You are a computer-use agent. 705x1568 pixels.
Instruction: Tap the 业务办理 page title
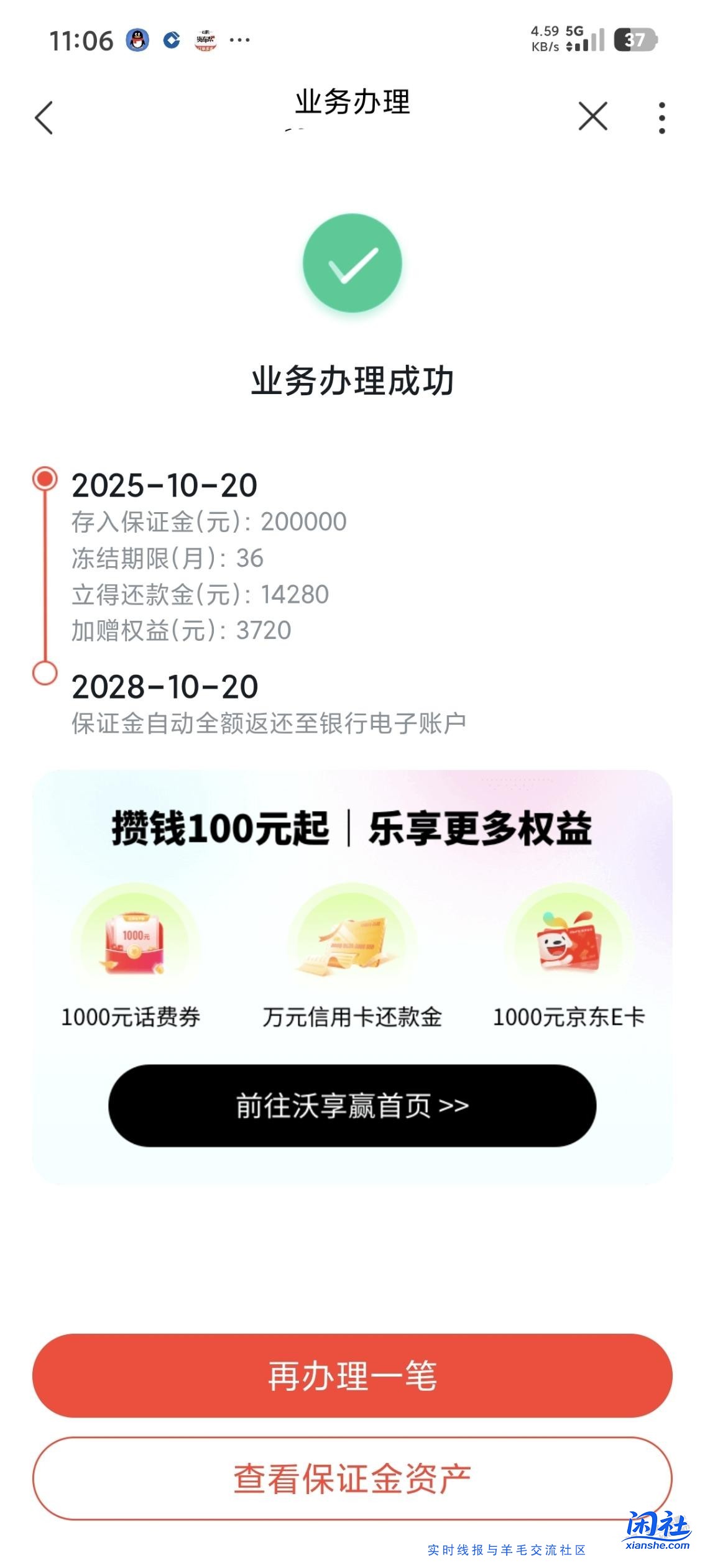pyautogui.click(x=352, y=103)
